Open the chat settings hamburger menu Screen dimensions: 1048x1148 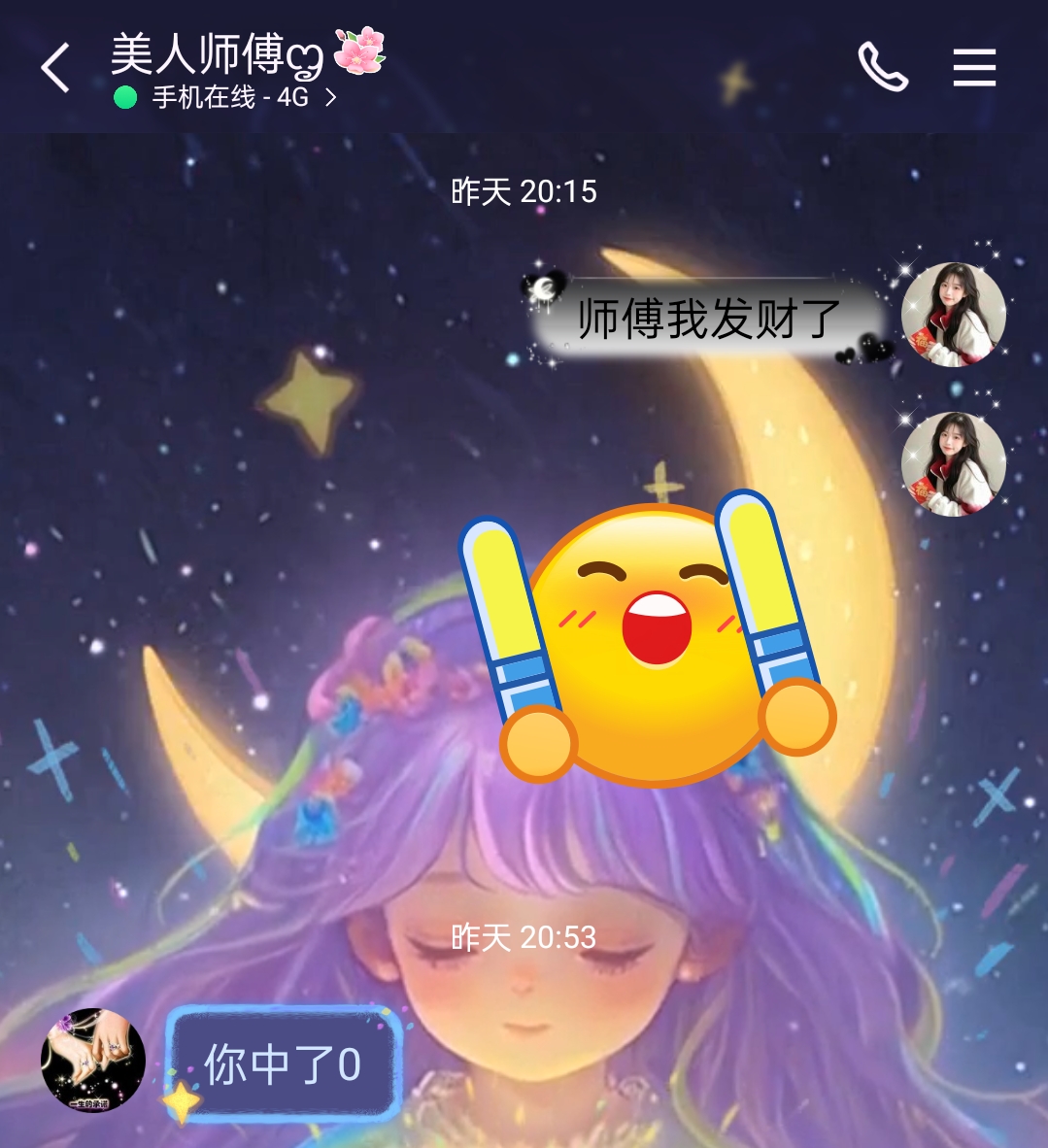pos(974,68)
